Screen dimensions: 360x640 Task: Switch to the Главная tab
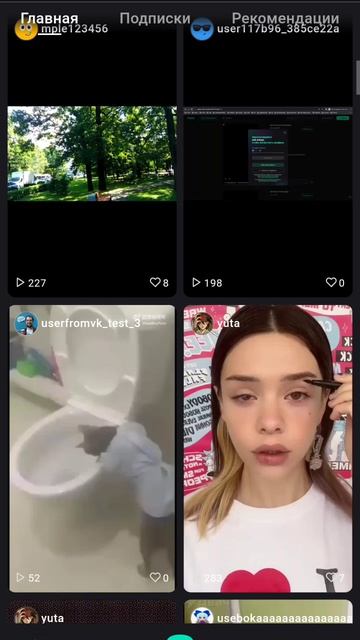coord(49,18)
